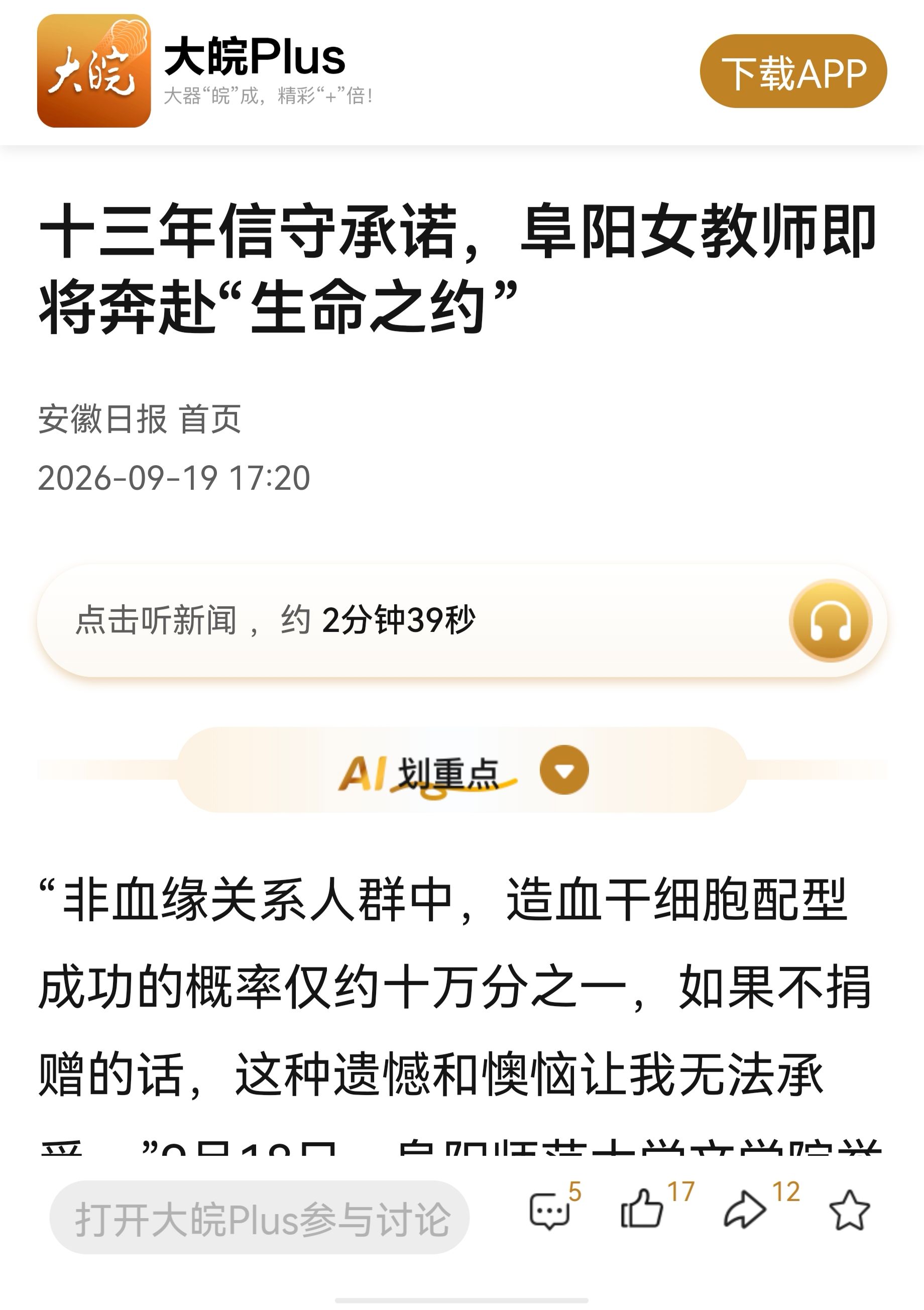This screenshot has width=924, height=1310.
Task: Open the article comments icon
Action: coord(550,1211)
